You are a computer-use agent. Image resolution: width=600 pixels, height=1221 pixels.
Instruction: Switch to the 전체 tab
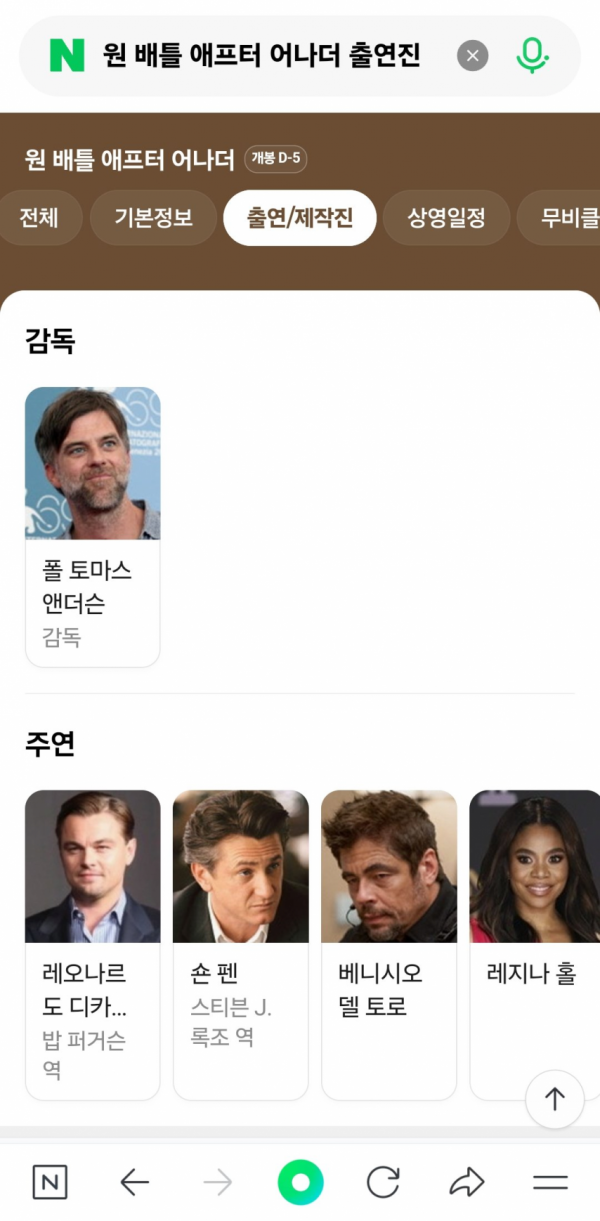40,218
